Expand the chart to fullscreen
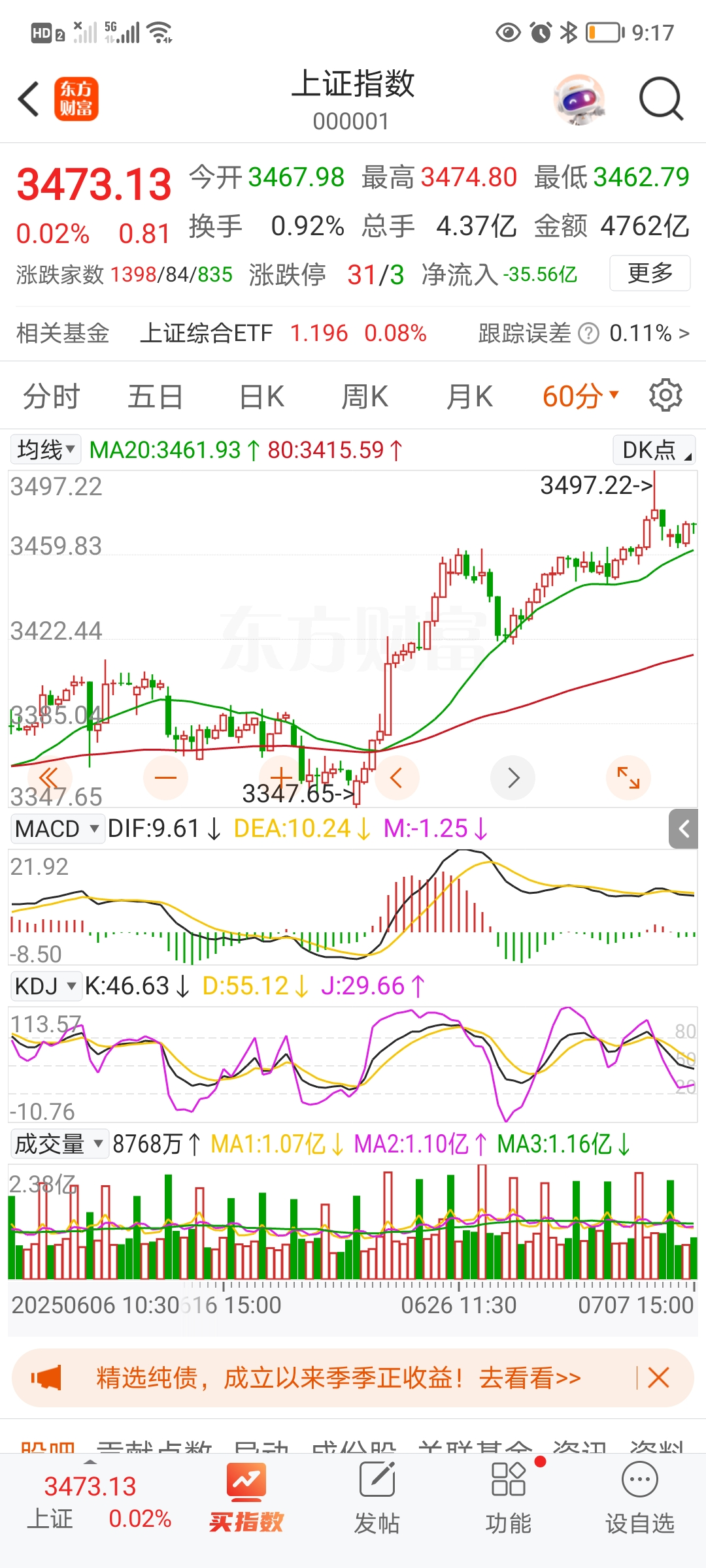The width and height of the screenshot is (706, 1568). point(628,777)
